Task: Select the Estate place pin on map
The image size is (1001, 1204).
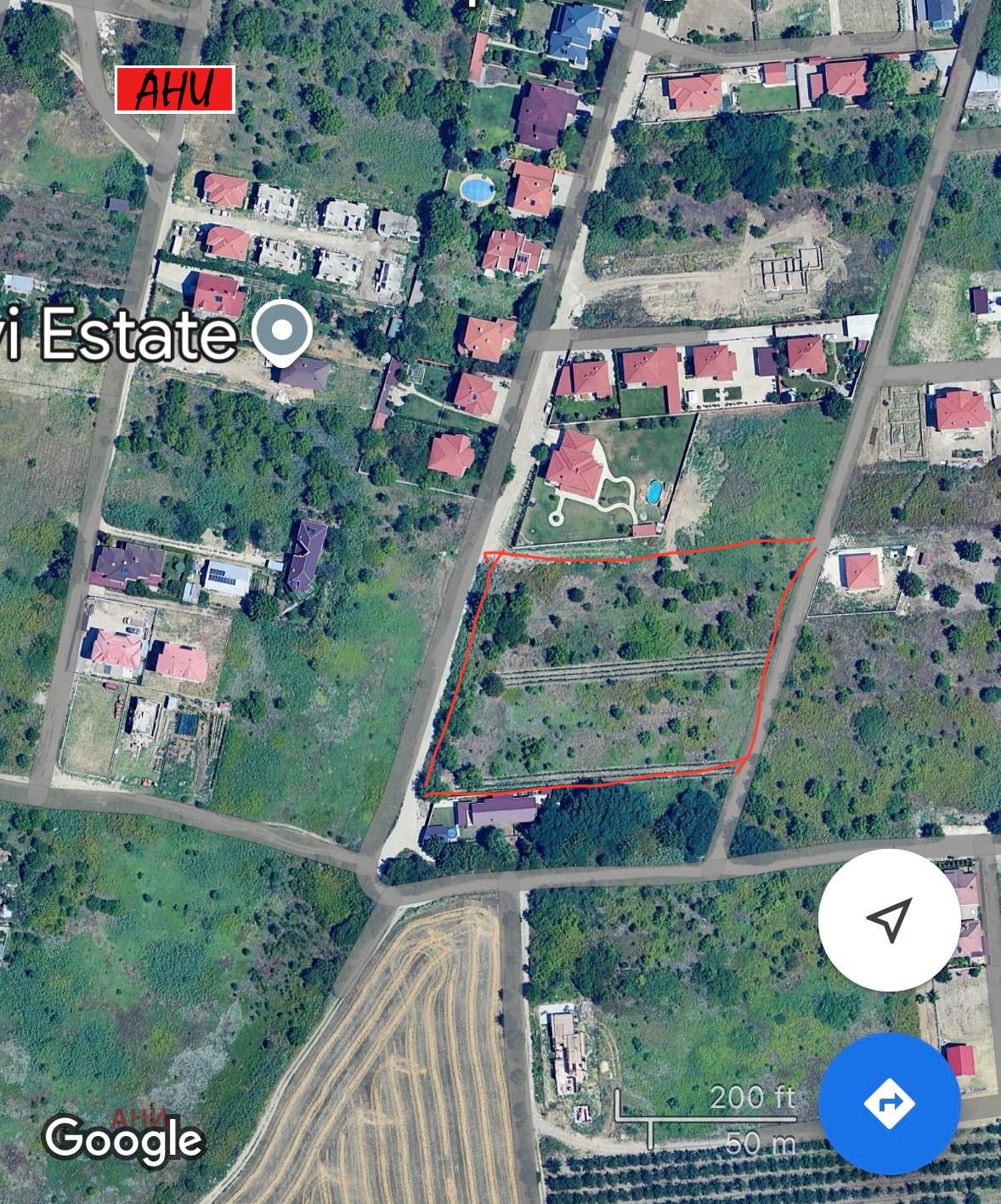Action: tap(283, 331)
